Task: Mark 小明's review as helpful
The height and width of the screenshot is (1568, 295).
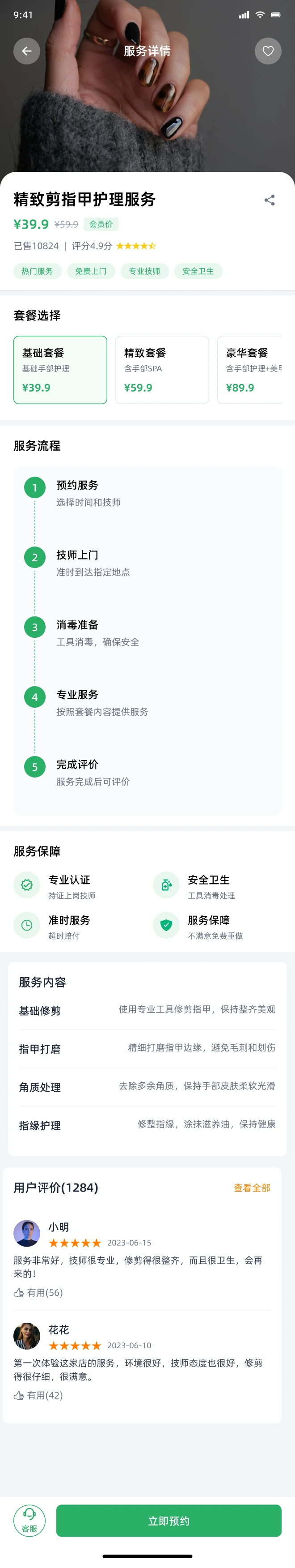Action: [x=38, y=1292]
